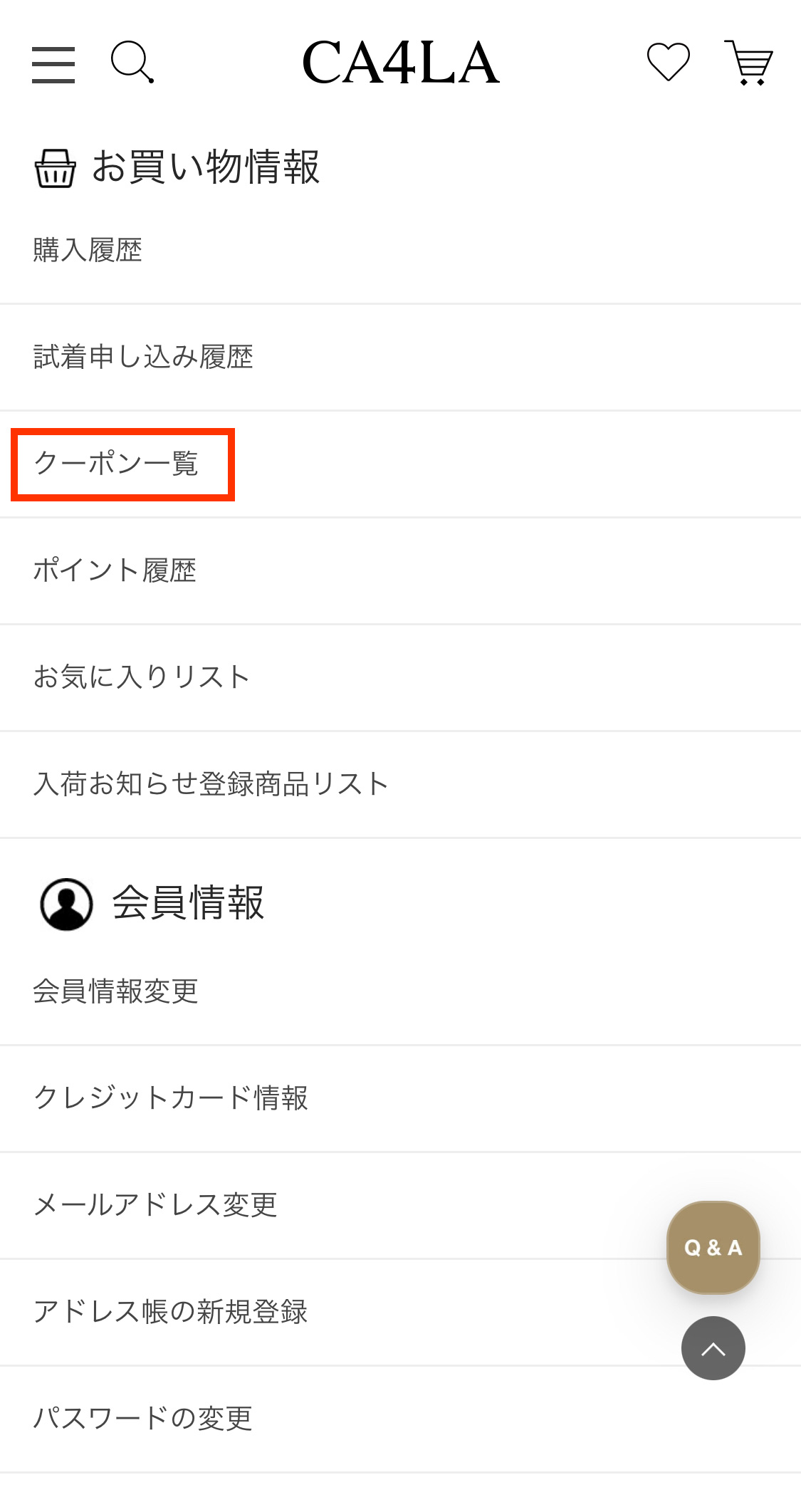Open クレジットカード情報
The image size is (801, 1512).
400,1099
